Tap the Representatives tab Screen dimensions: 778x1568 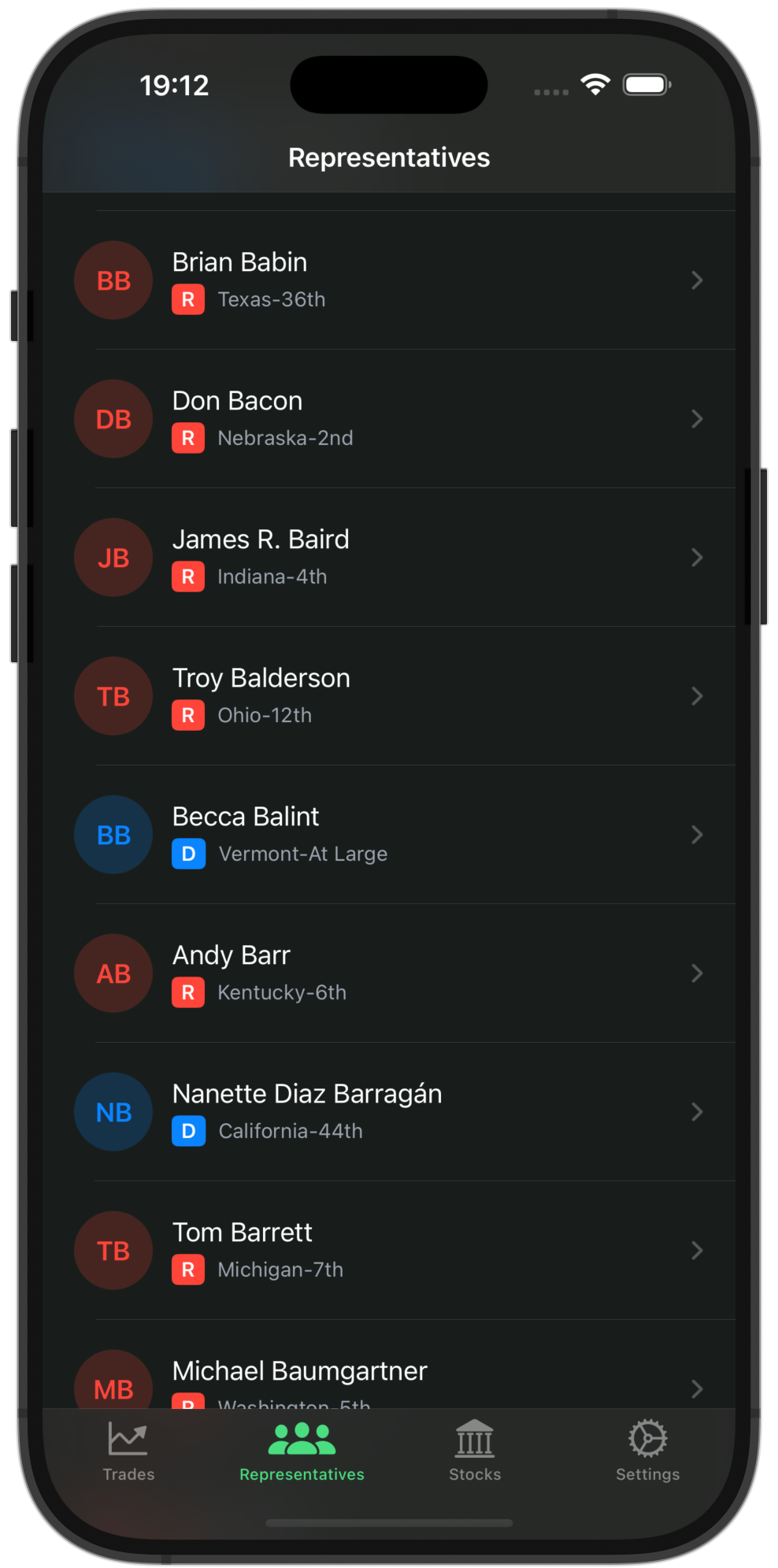coord(302,1451)
